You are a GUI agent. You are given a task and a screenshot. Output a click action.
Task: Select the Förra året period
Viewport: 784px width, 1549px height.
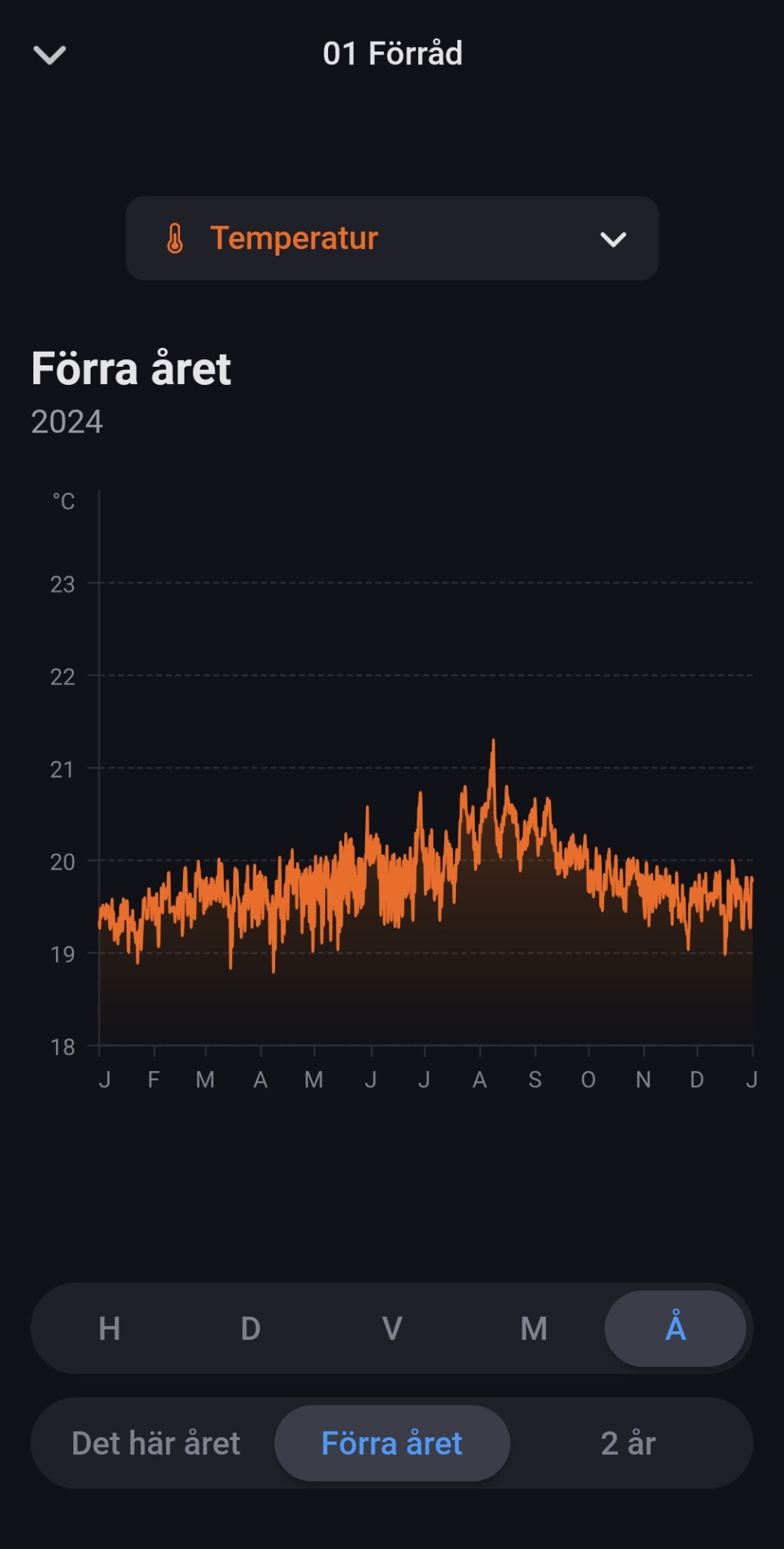click(x=392, y=1443)
